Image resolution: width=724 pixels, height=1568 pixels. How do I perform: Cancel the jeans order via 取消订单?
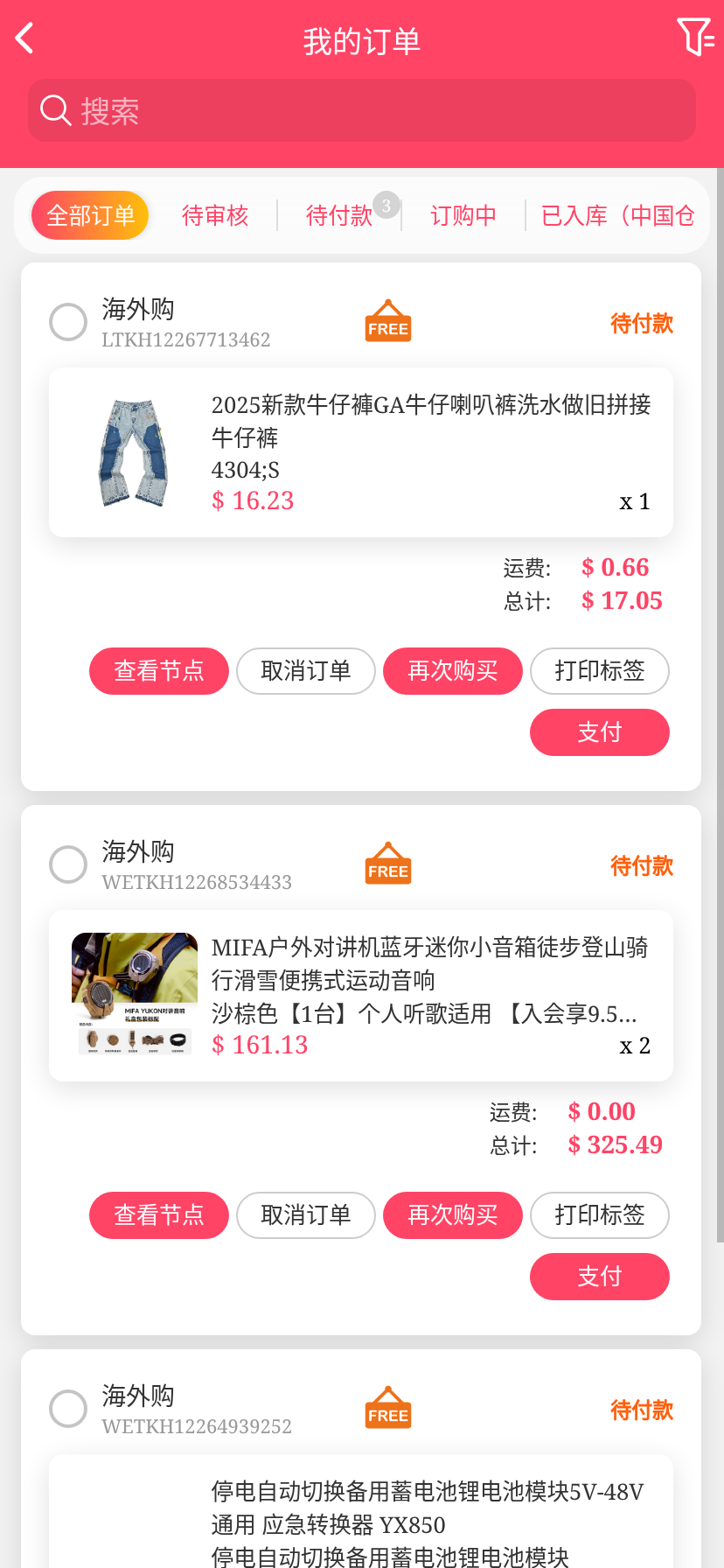click(306, 671)
